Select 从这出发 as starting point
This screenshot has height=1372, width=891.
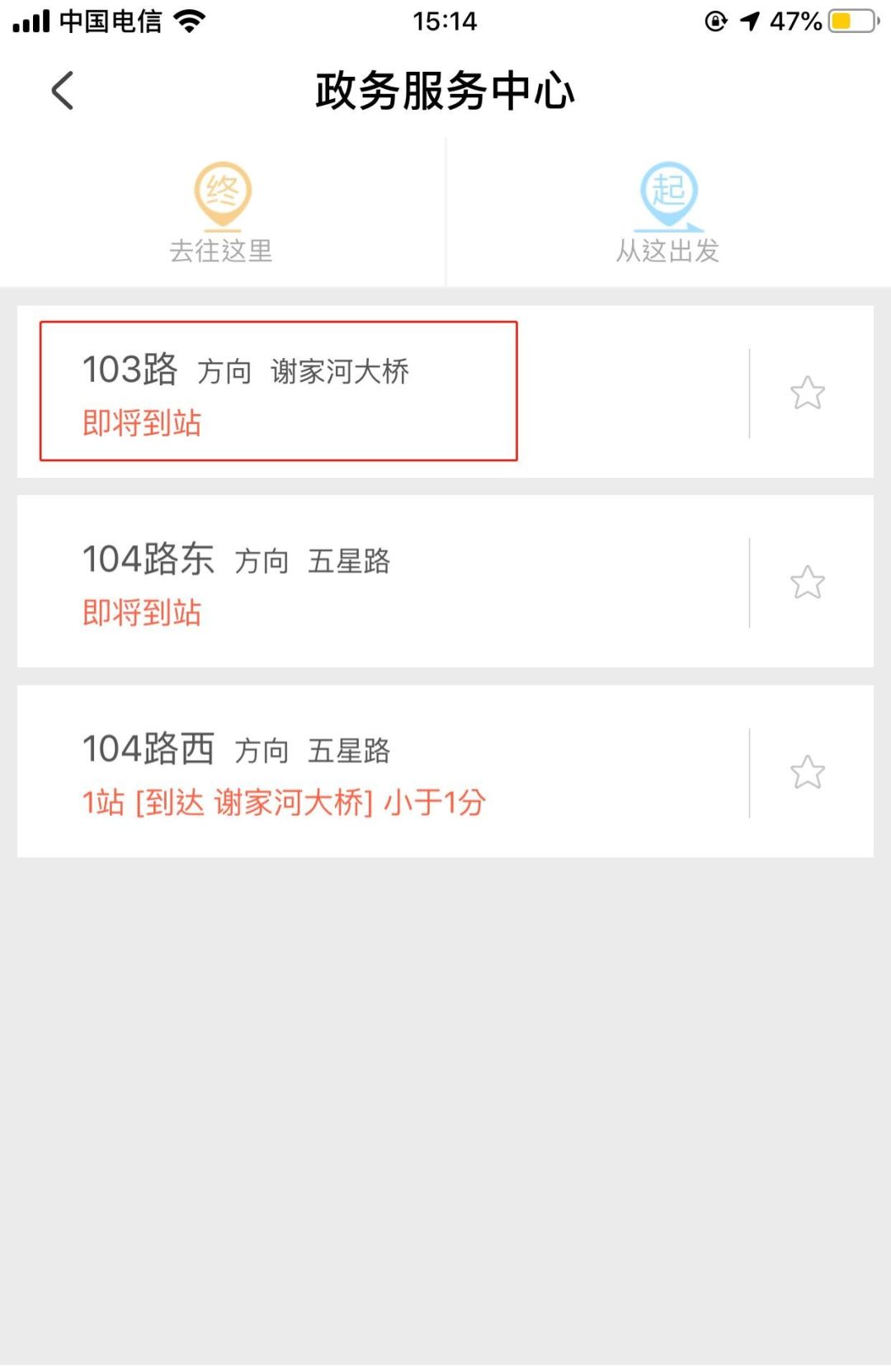click(668, 213)
